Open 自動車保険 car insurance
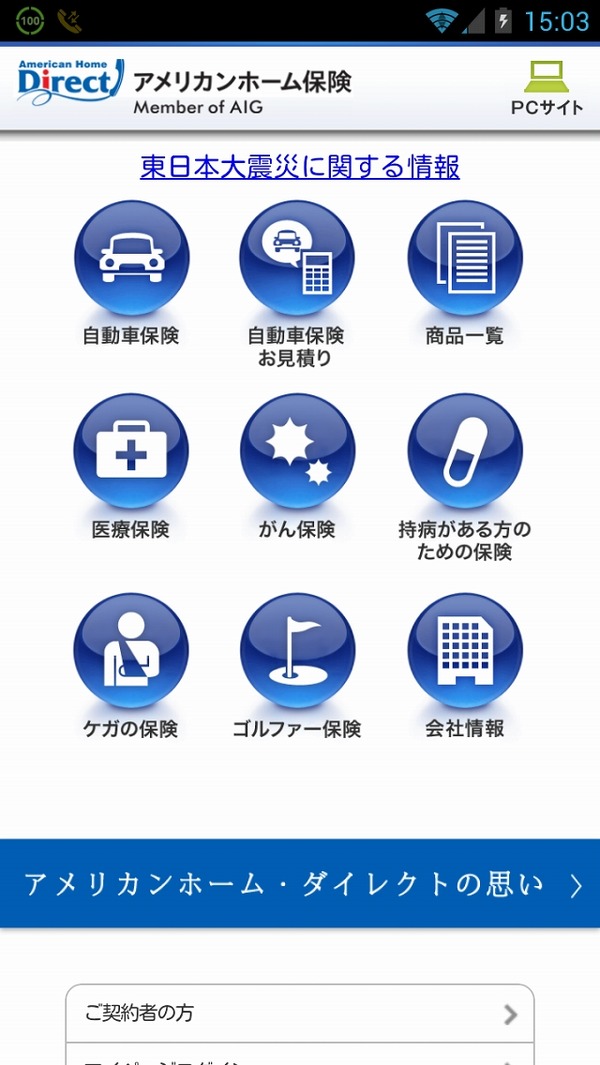Image resolution: width=600 pixels, height=1065 pixels. pyautogui.click(x=131, y=259)
